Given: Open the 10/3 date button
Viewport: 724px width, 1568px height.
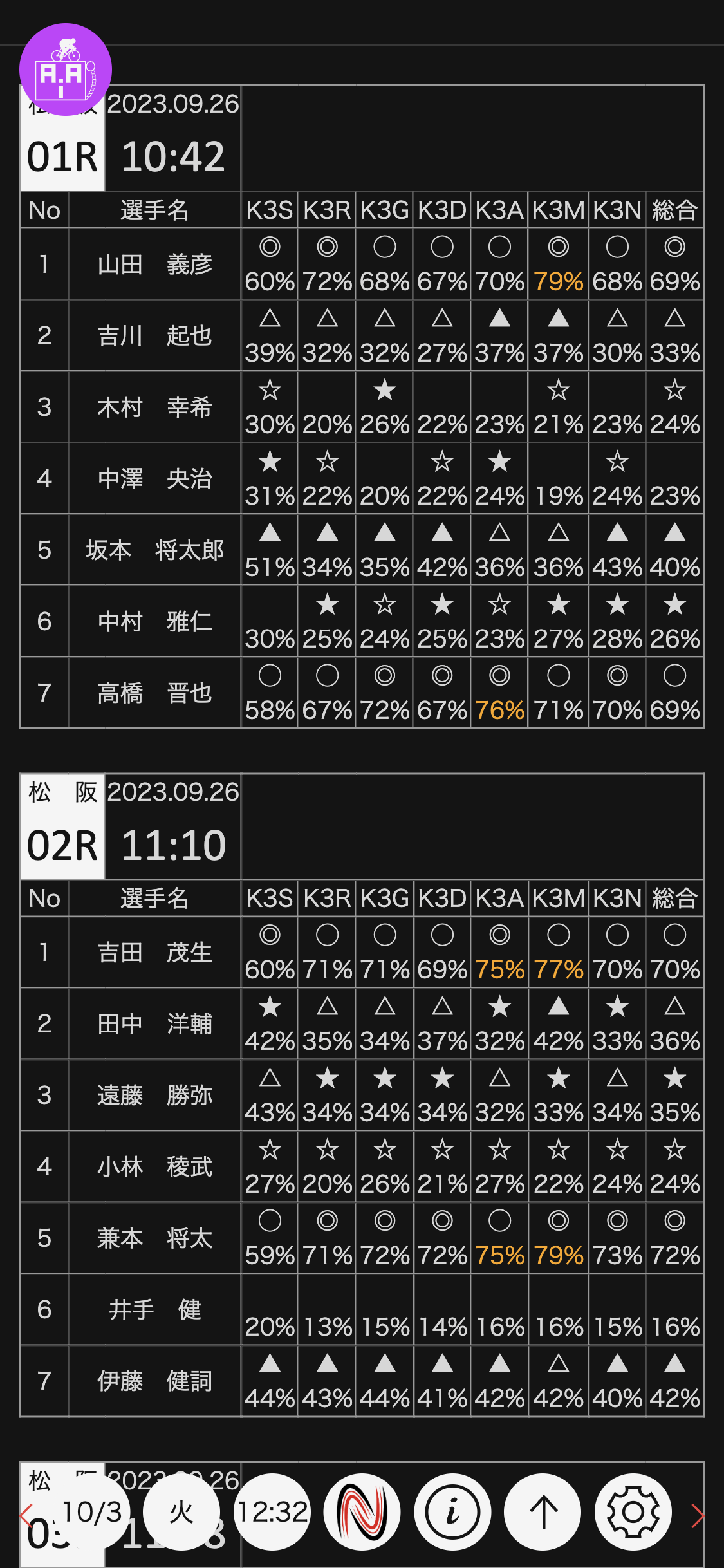Looking at the screenshot, I should (x=91, y=1512).
